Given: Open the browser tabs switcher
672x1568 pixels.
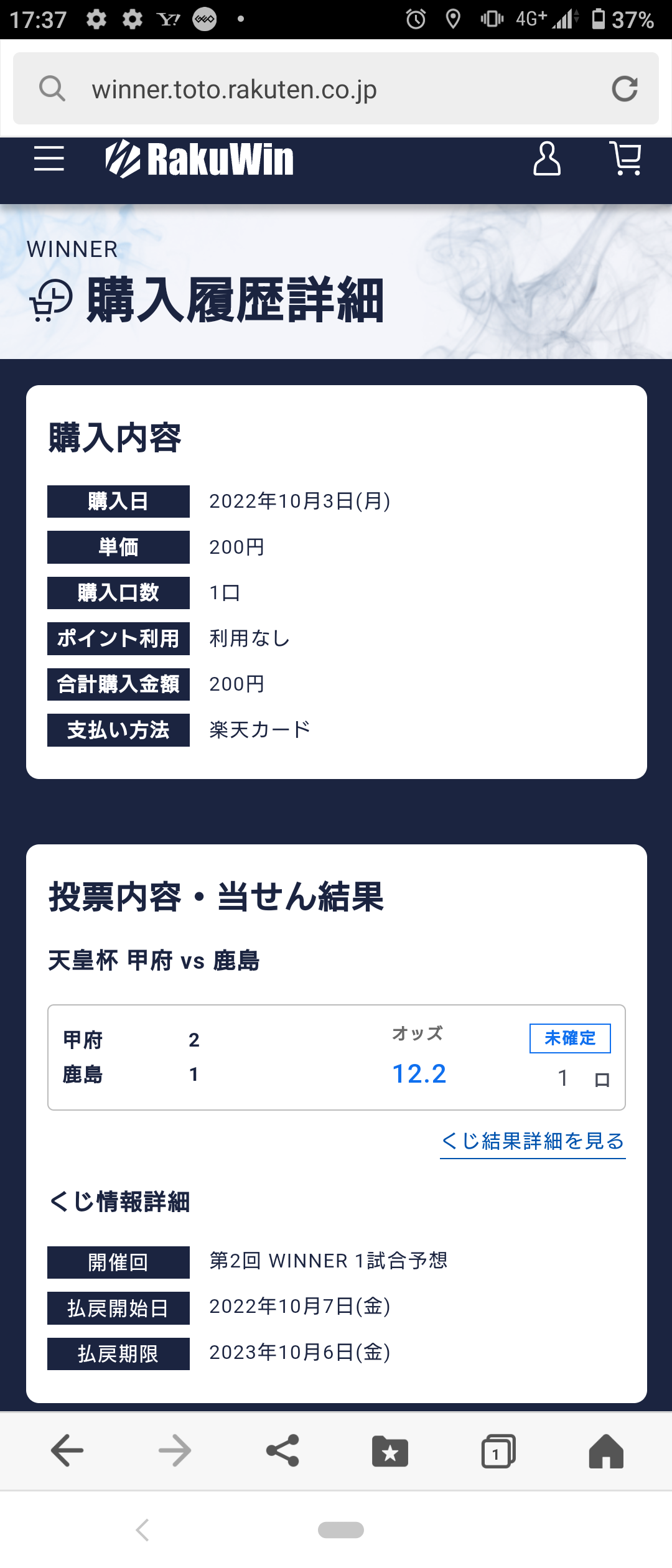Looking at the screenshot, I should click(x=498, y=1452).
